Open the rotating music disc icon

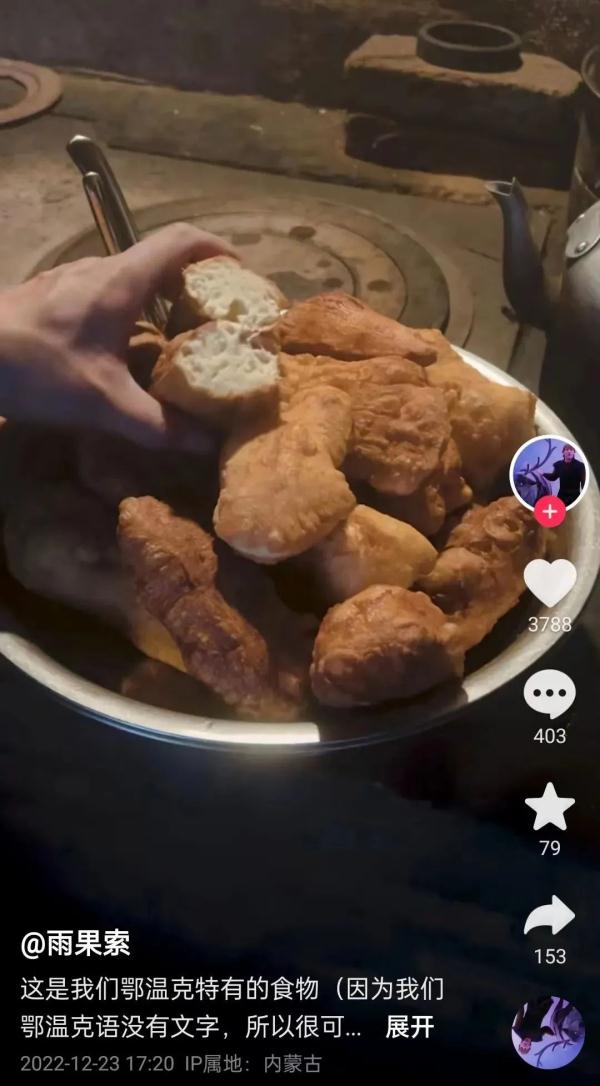pos(548,1032)
